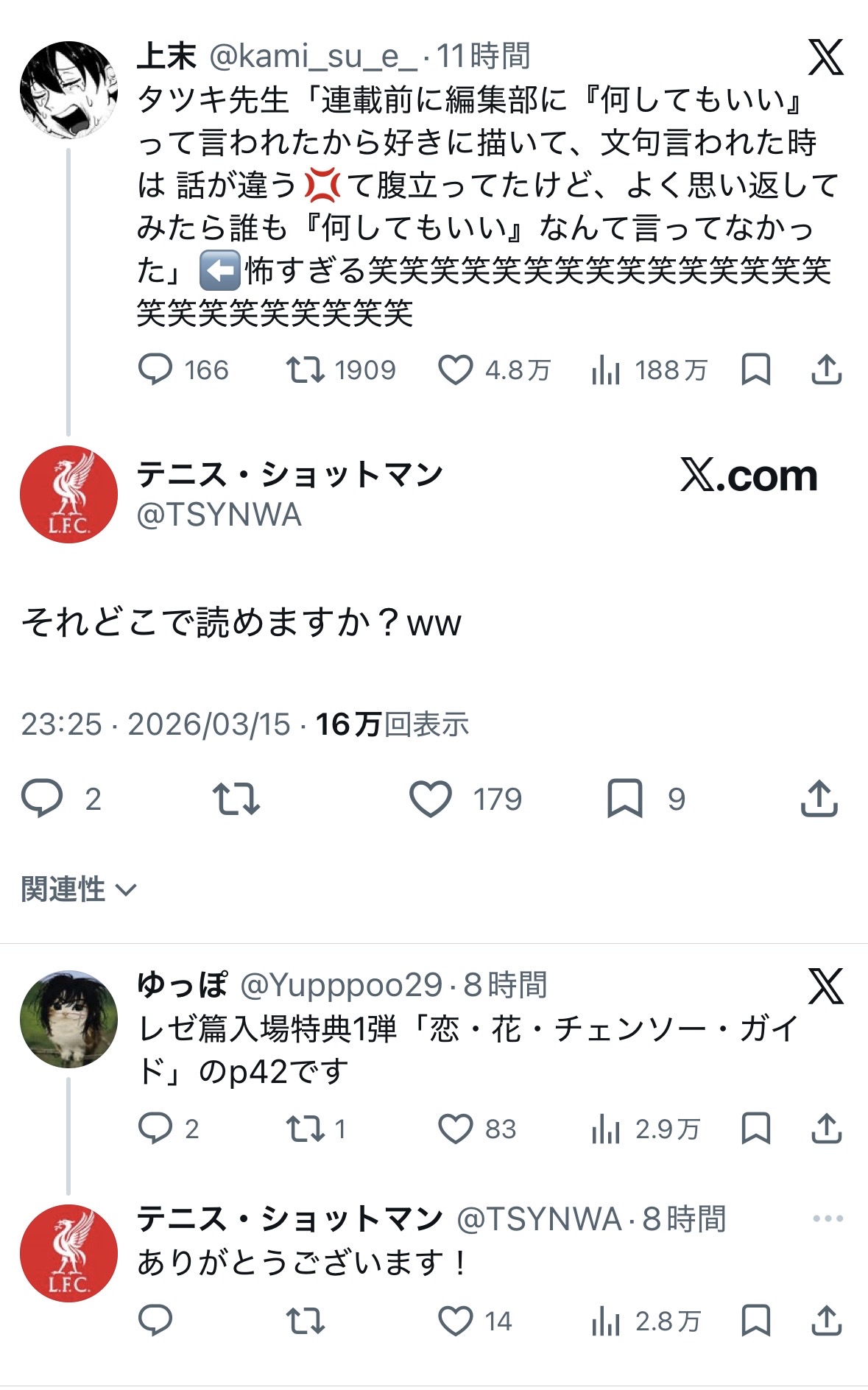Bookmark the main post with 9 bookmarks
868x1390 pixels.
tap(624, 799)
